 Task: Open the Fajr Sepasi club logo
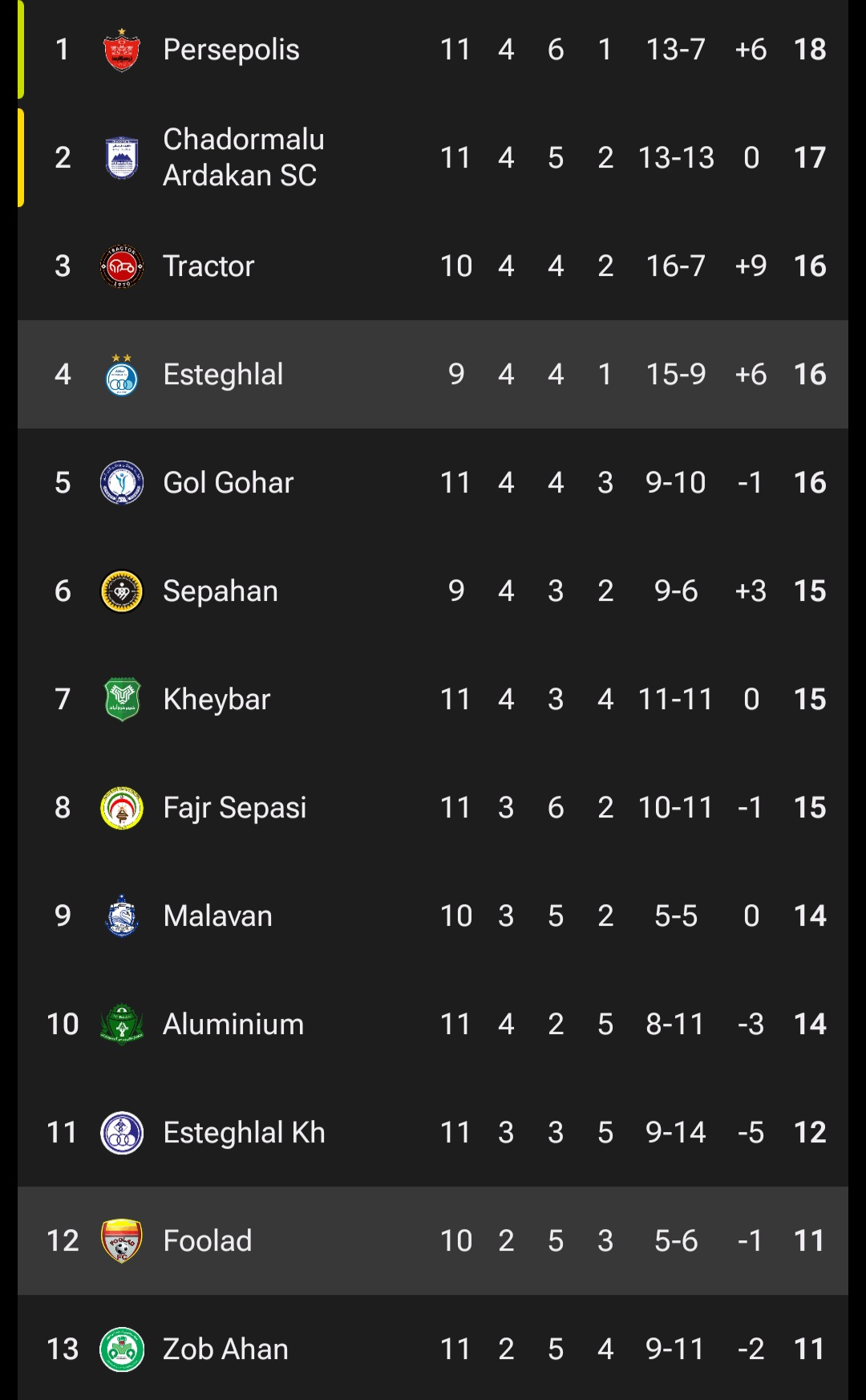pyautogui.click(x=121, y=807)
